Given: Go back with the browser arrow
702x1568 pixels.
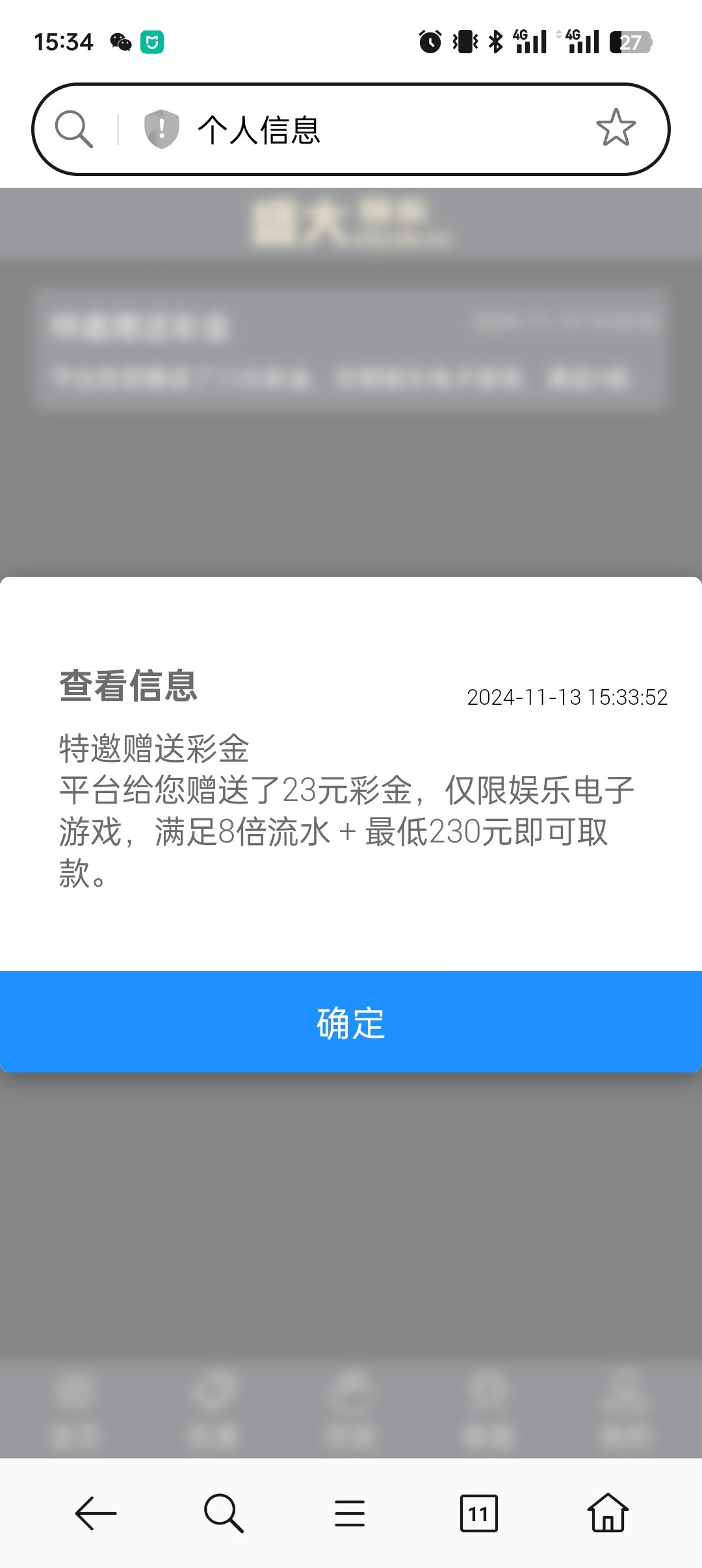Looking at the screenshot, I should (x=96, y=1513).
